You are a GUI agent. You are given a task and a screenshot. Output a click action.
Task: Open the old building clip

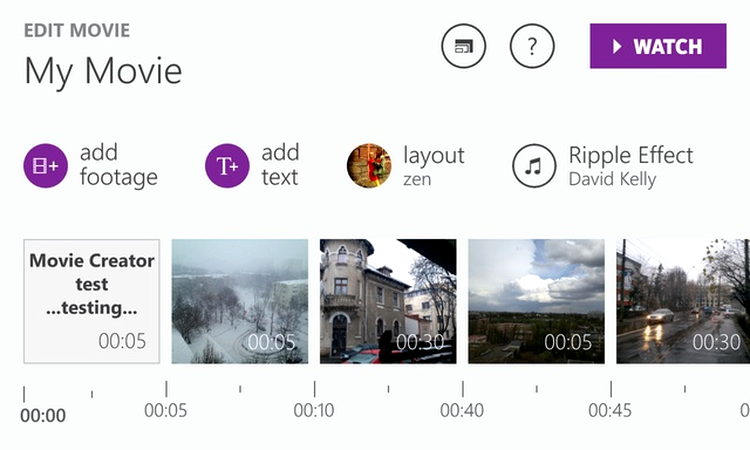point(388,301)
